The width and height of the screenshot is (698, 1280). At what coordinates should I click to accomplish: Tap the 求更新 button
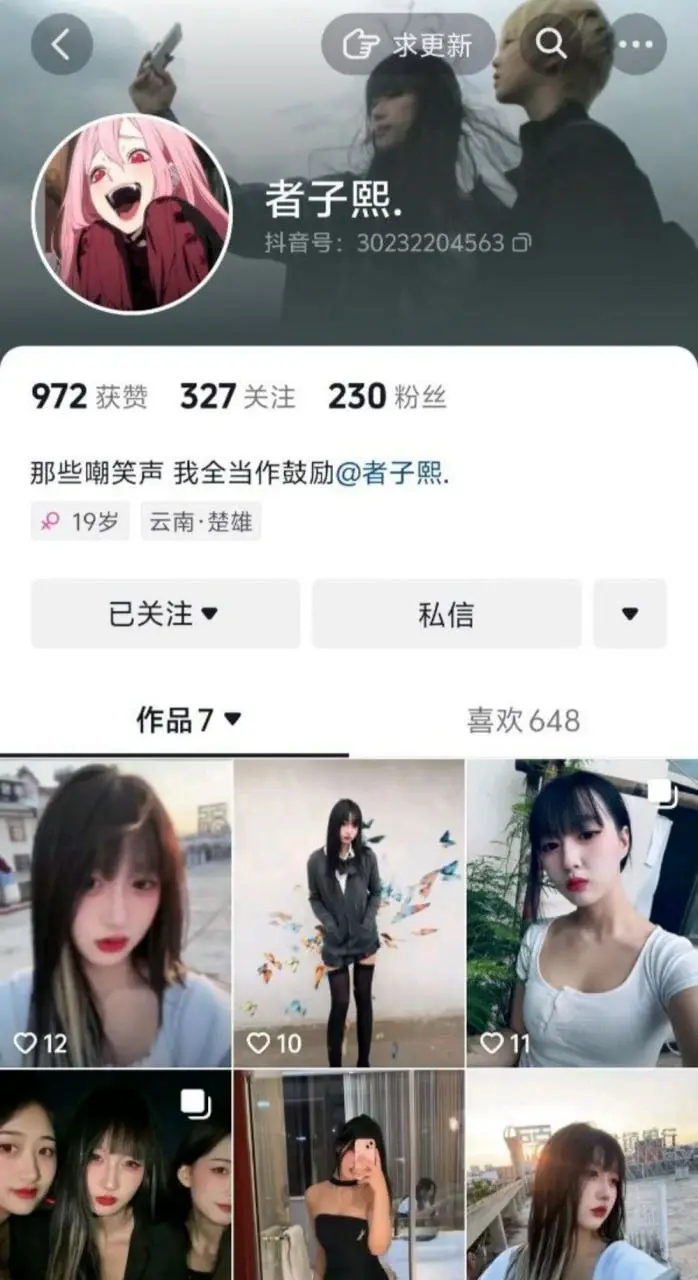(x=407, y=44)
